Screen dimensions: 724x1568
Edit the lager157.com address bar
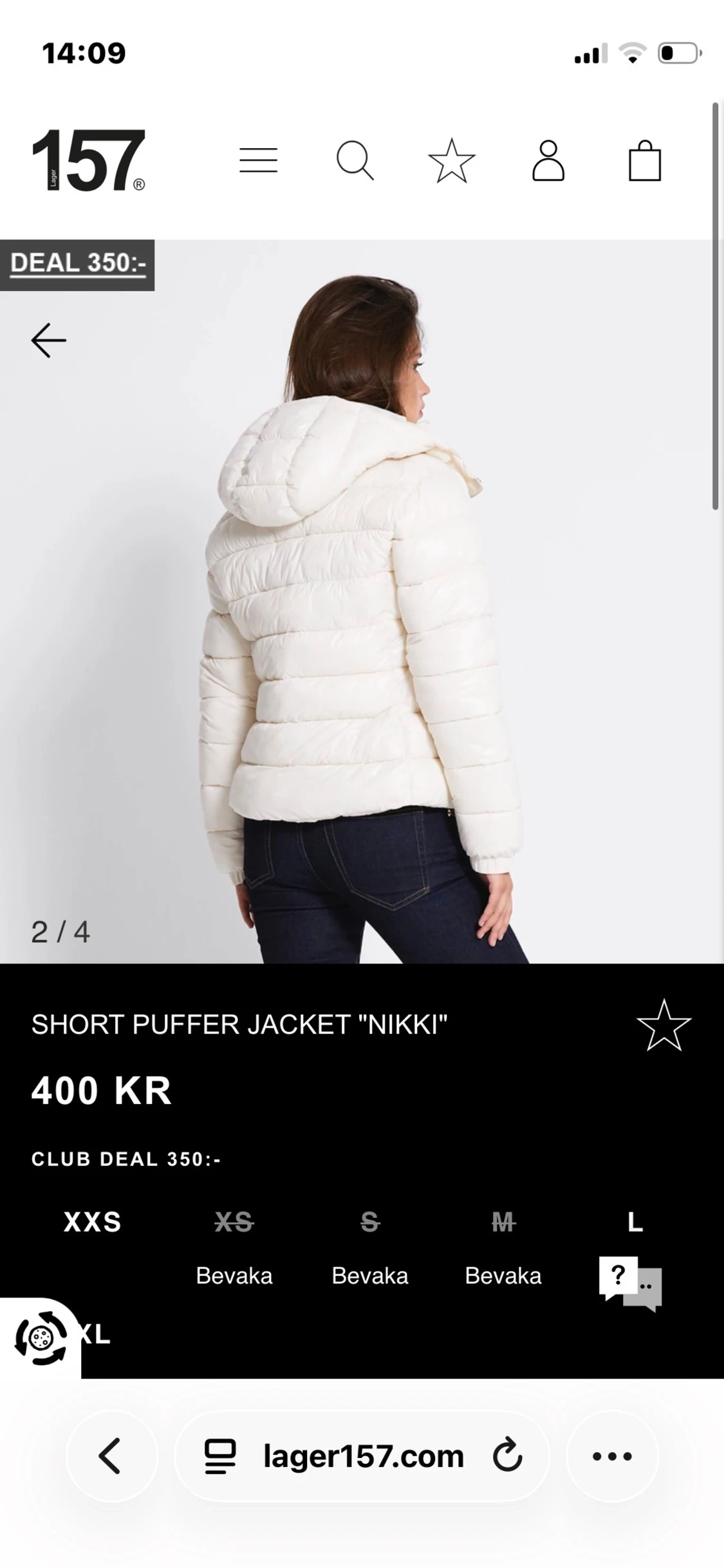363,1456
